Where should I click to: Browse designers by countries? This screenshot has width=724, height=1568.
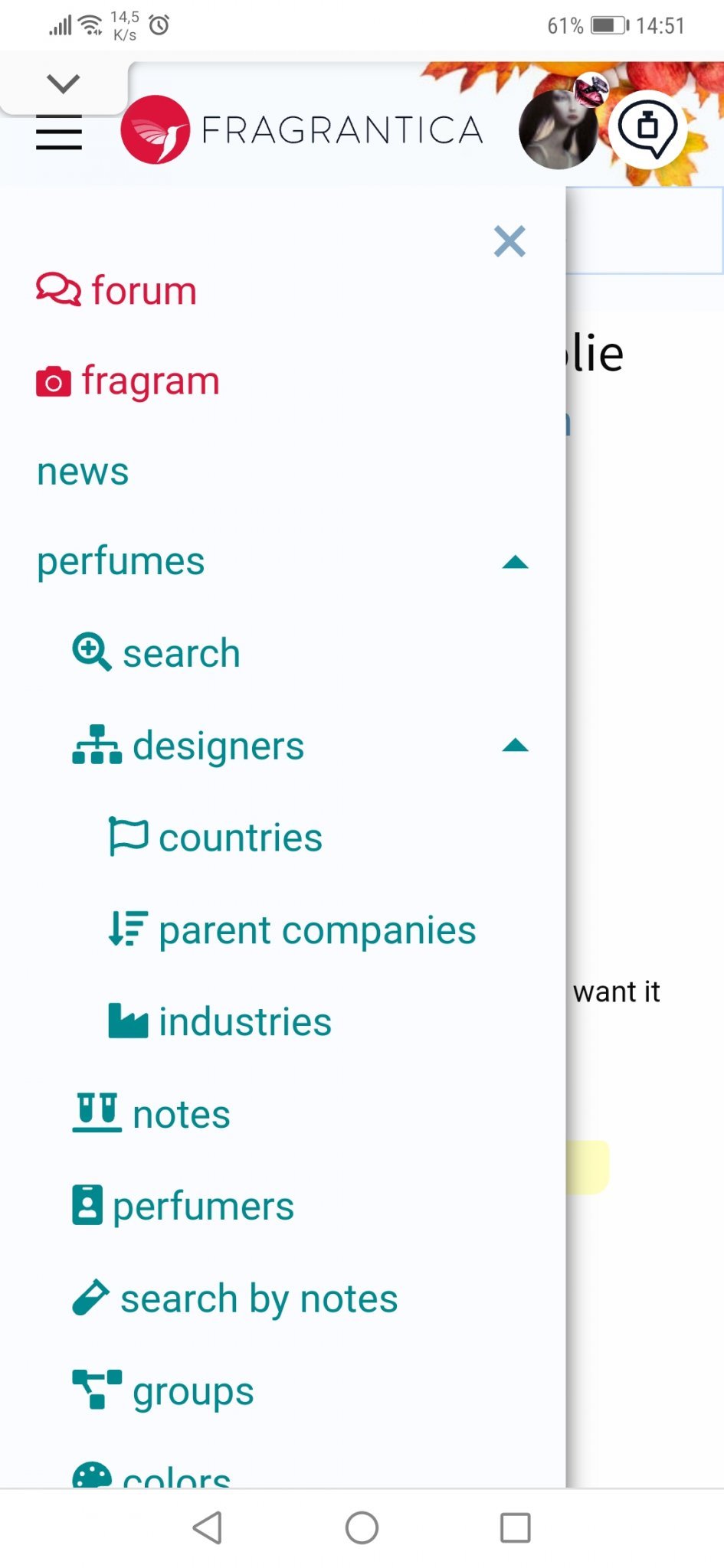(x=216, y=838)
